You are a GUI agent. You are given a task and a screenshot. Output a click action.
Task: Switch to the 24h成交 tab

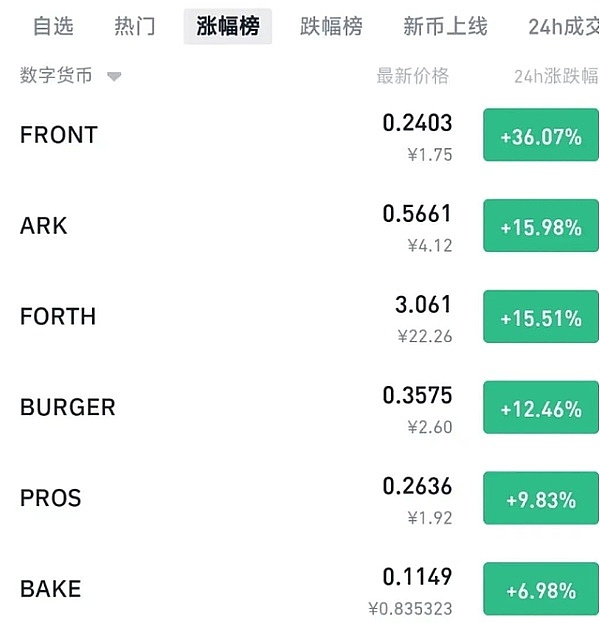click(x=562, y=26)
